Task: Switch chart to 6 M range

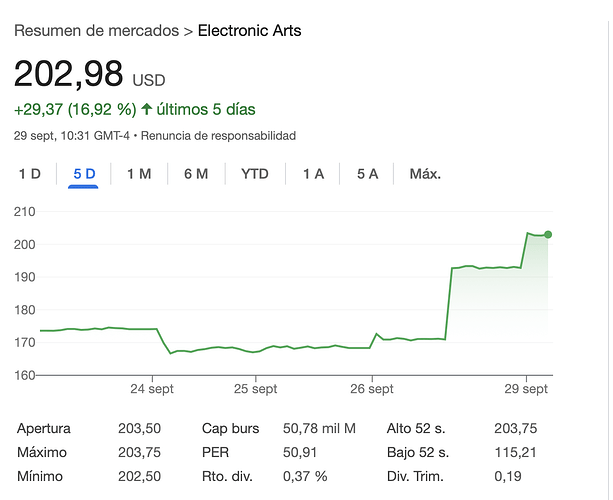Action: (x=196, y=174)
